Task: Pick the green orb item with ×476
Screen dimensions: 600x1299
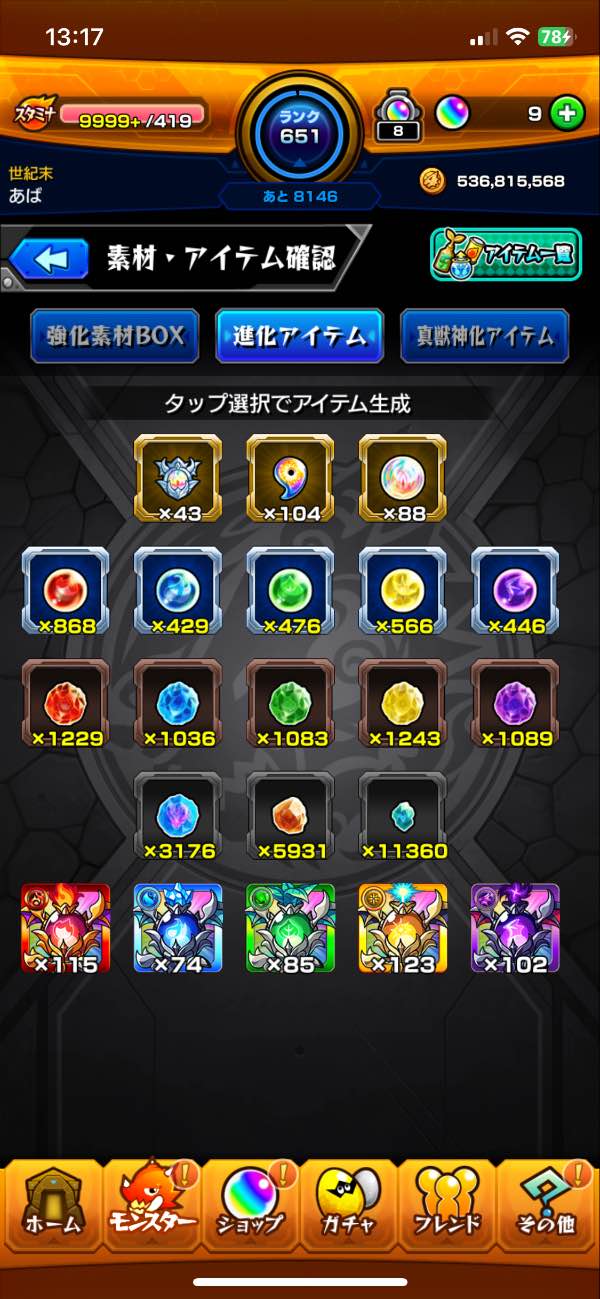Action: pos(290,590)
